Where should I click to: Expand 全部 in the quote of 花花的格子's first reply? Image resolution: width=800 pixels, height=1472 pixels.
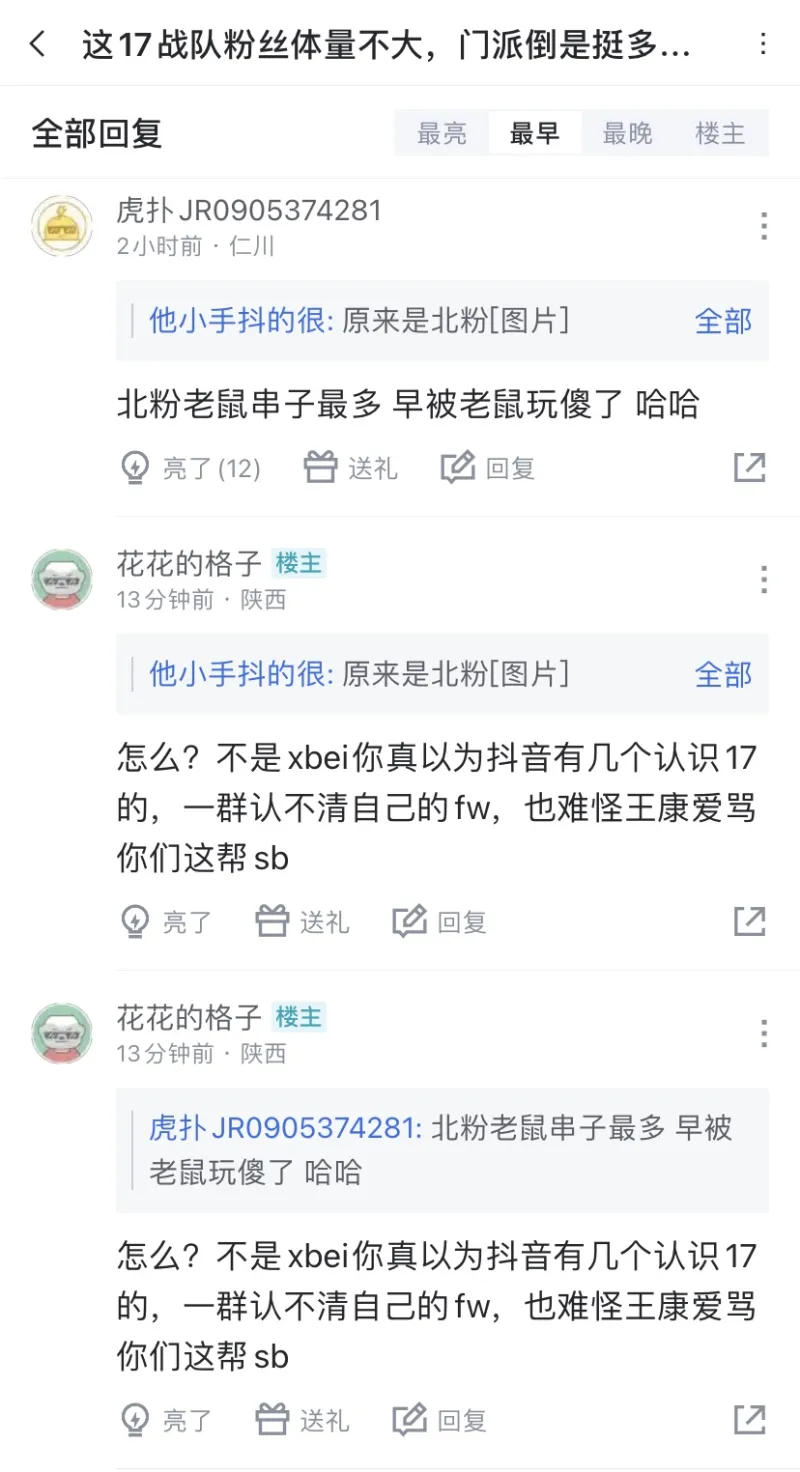point(723,675)
